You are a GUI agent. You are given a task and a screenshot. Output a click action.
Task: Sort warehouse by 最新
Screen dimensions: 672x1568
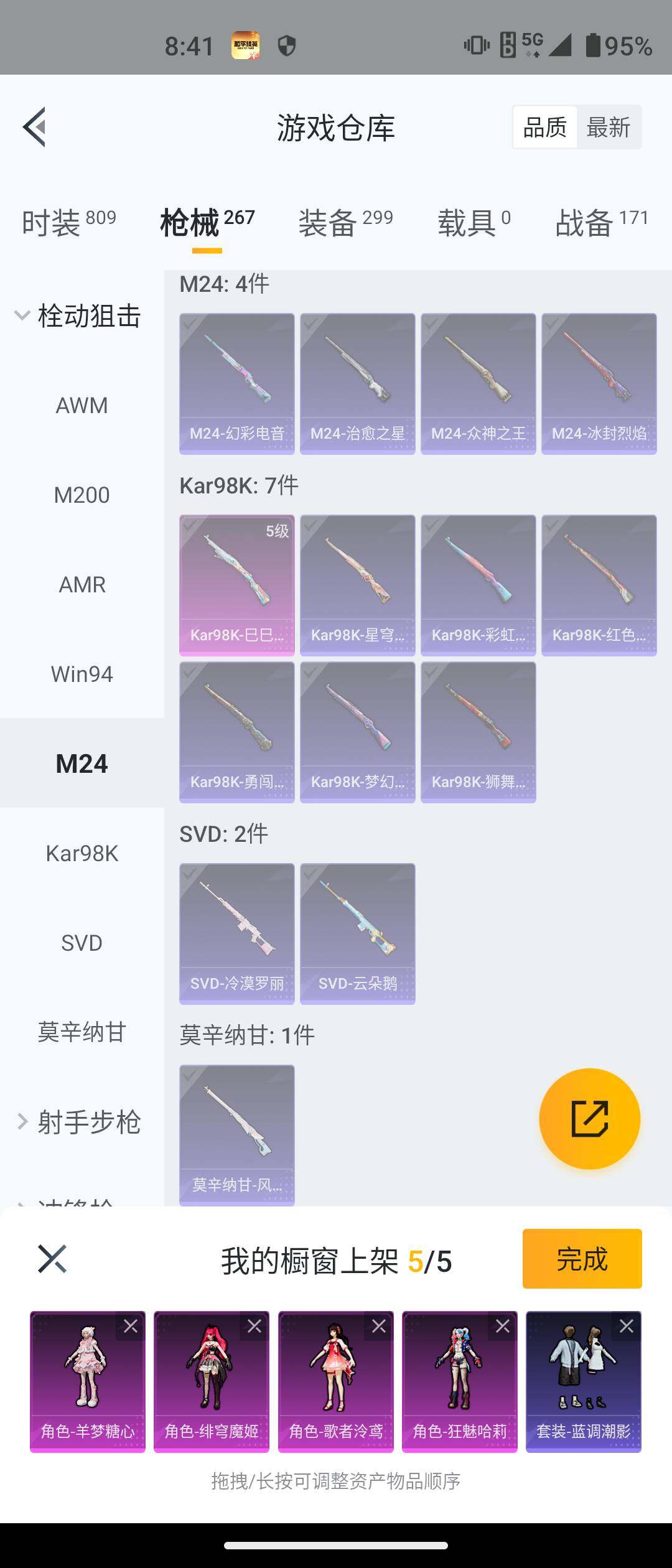608,128
